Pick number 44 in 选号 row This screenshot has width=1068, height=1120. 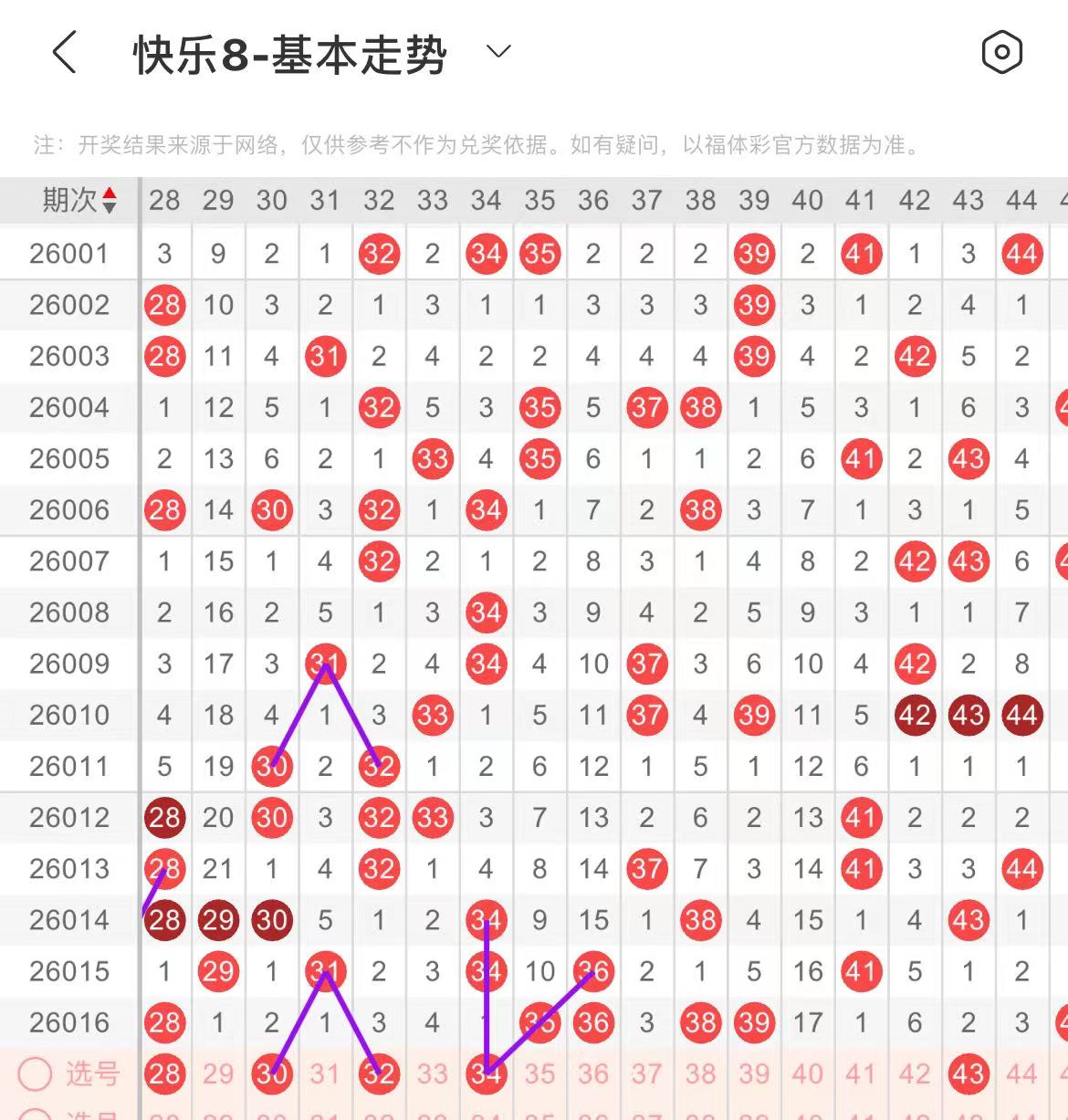(1021, 1073)
